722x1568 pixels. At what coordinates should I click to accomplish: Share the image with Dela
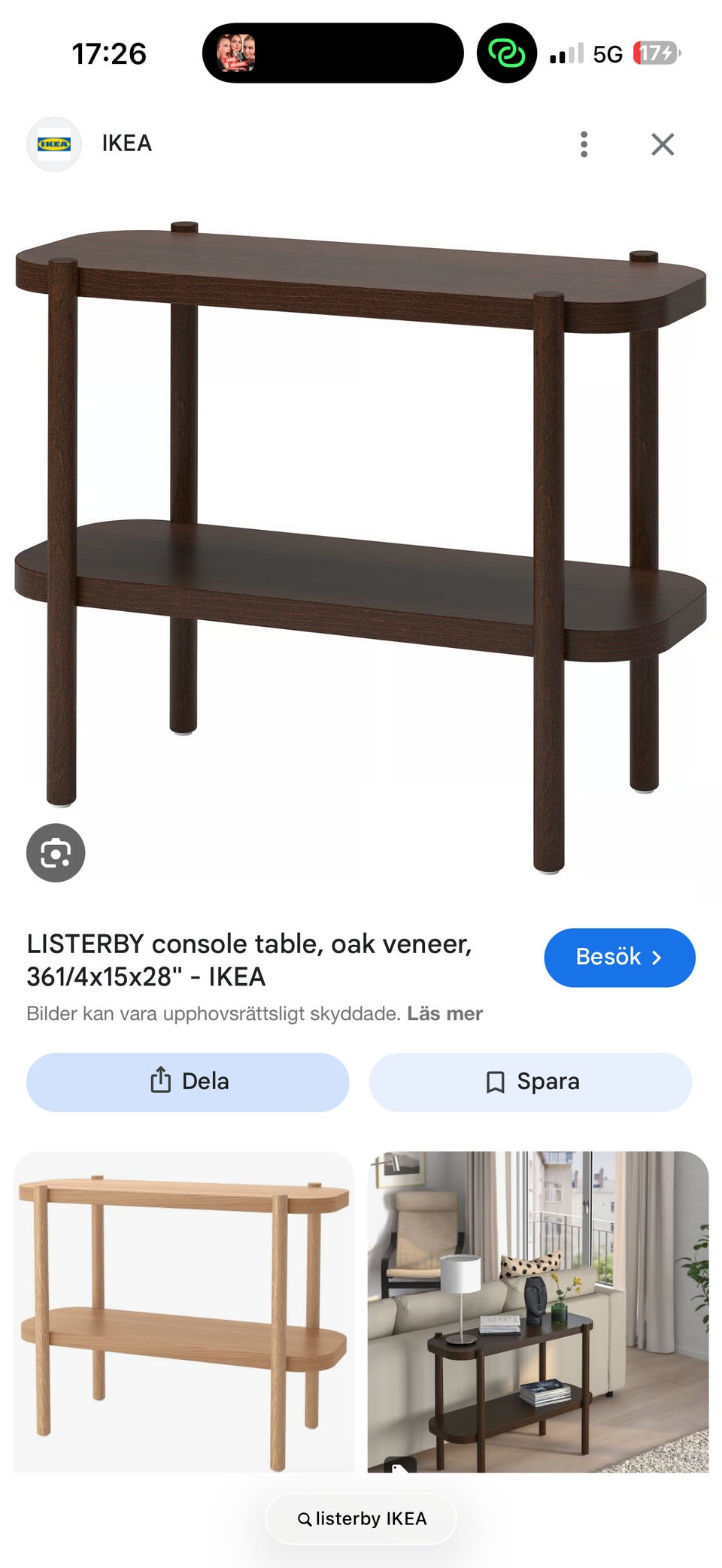[x=188, y=1082]
